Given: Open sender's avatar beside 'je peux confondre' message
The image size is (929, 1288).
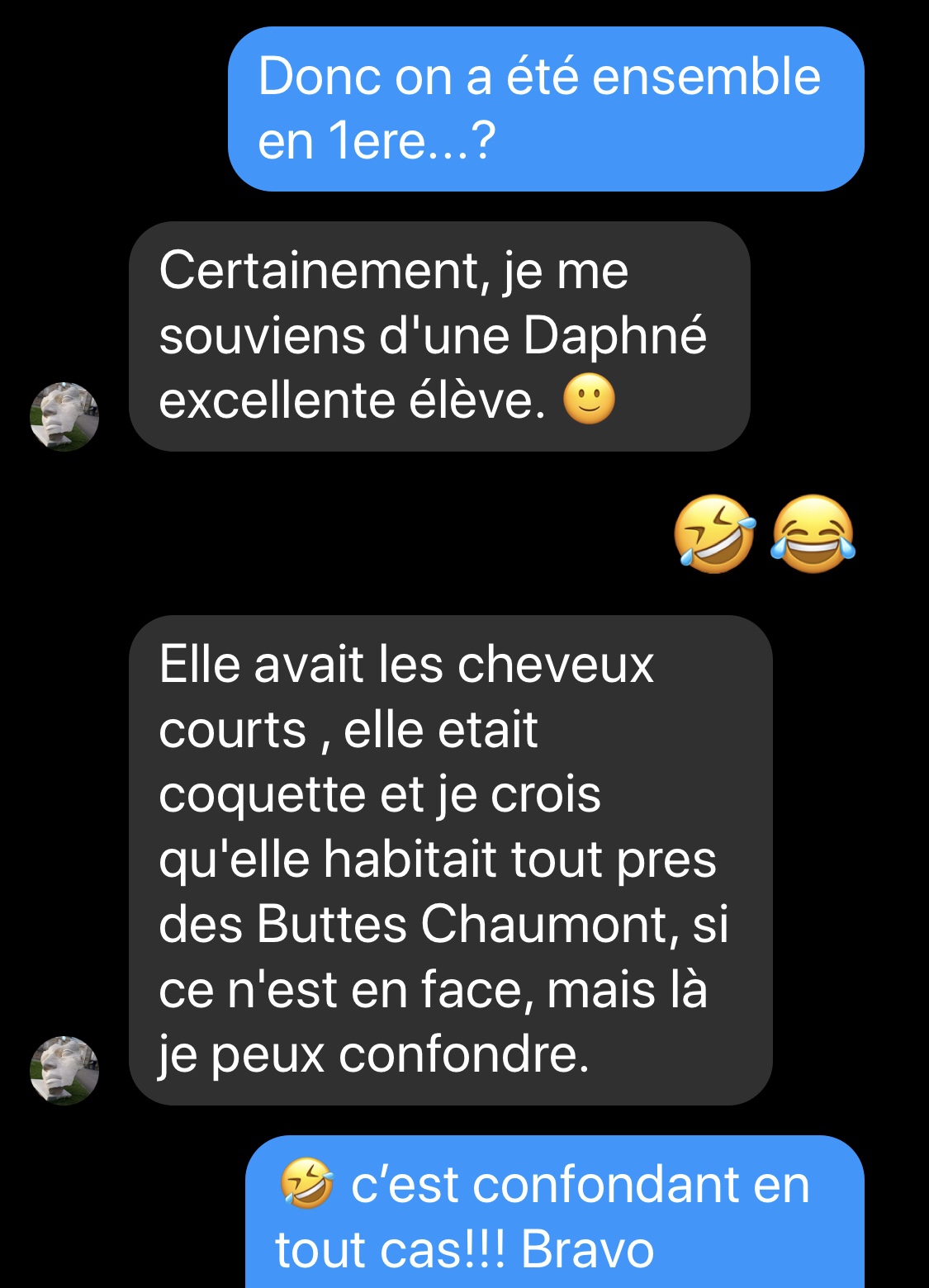Looking at the screenshot, I should pos(64,1070).
